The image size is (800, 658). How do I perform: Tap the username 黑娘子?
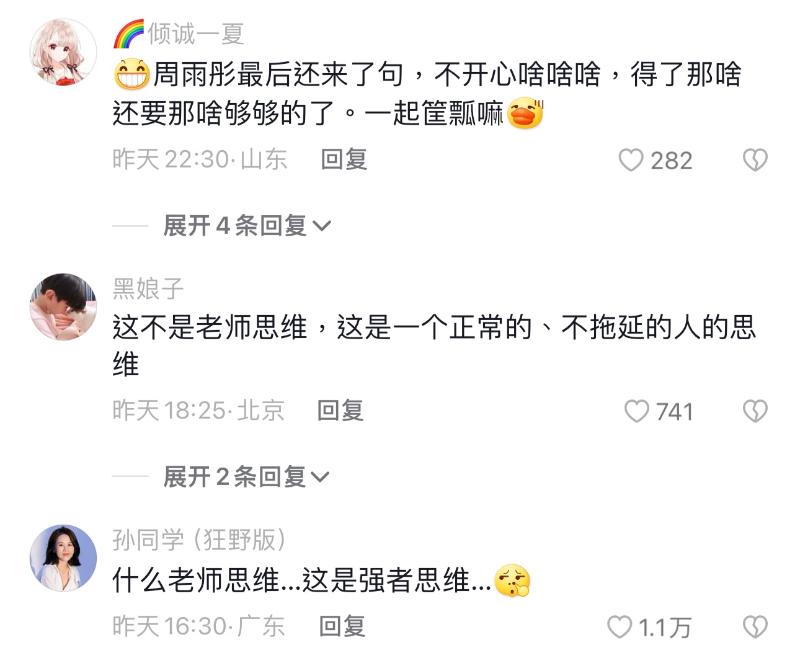pos(148,289)
